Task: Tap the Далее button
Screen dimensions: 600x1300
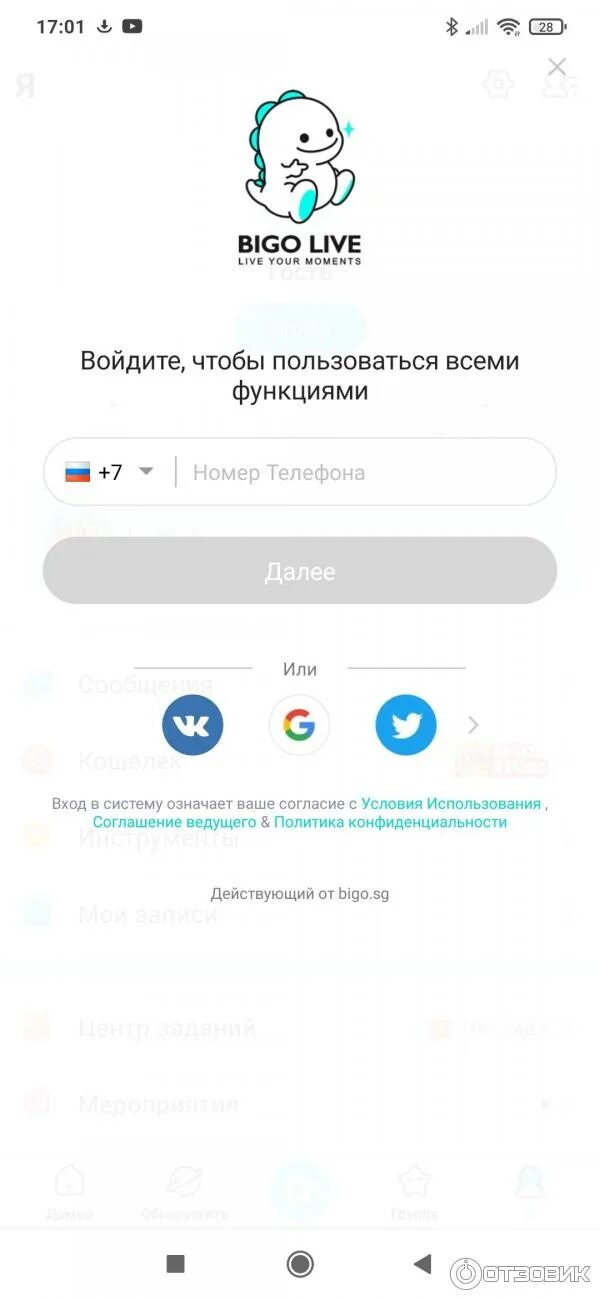Action: click(300, 571)
